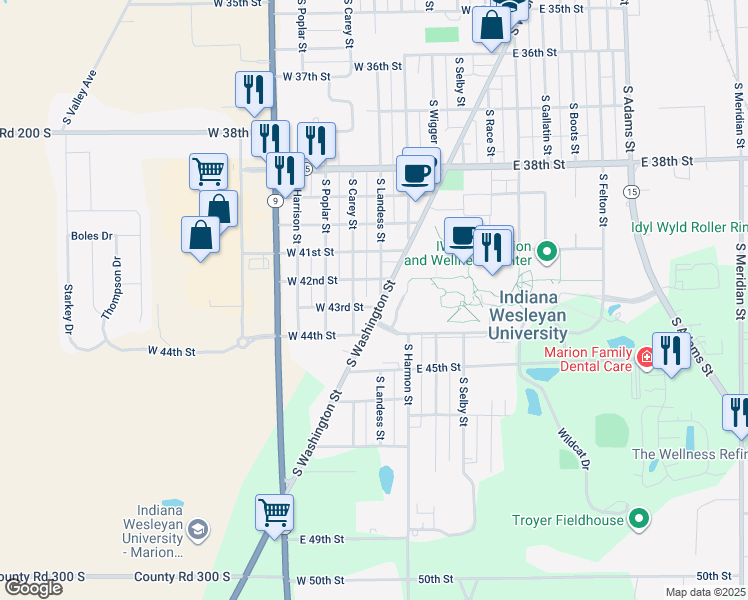Open the lowest shopping bag marker near Boles Dr

(200, 235)
